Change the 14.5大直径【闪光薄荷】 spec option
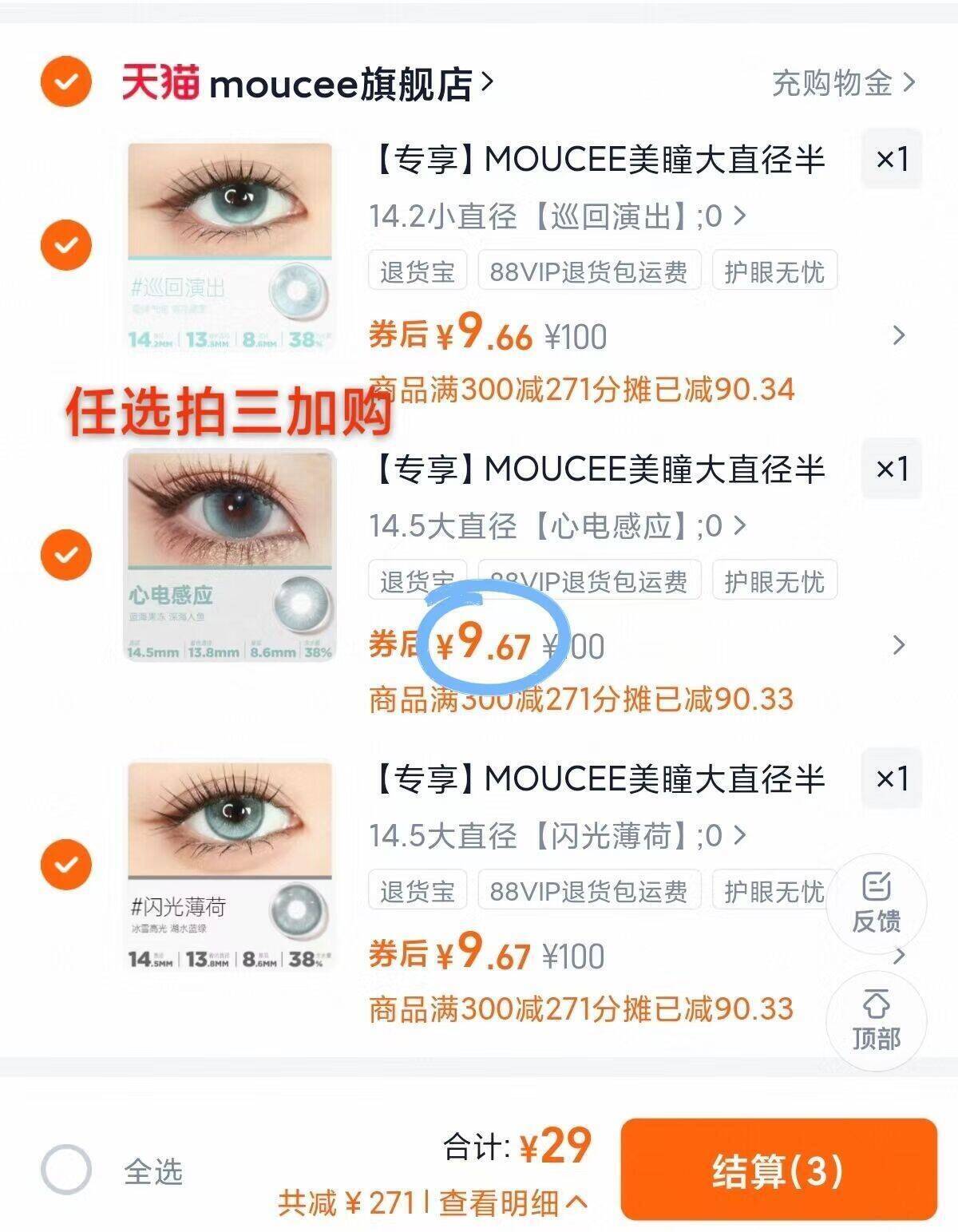This screenshot has height=1232, width=958. click(557, 836)
